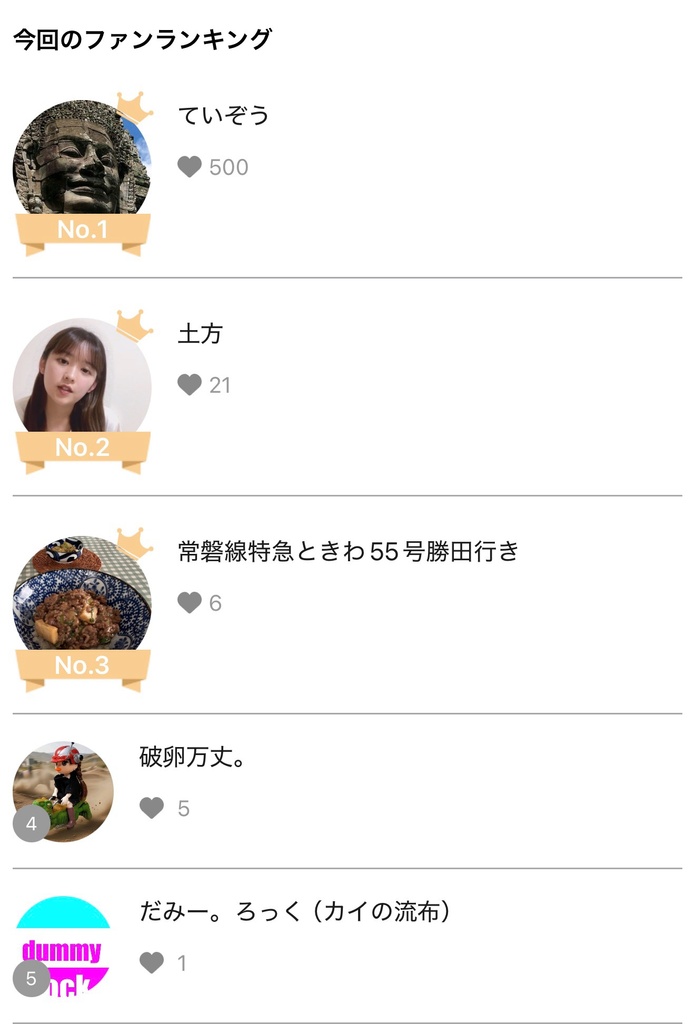
Task: Open 5th-ranked fan だみー。ろっく(カイの流布)
Action: [295, 912]
